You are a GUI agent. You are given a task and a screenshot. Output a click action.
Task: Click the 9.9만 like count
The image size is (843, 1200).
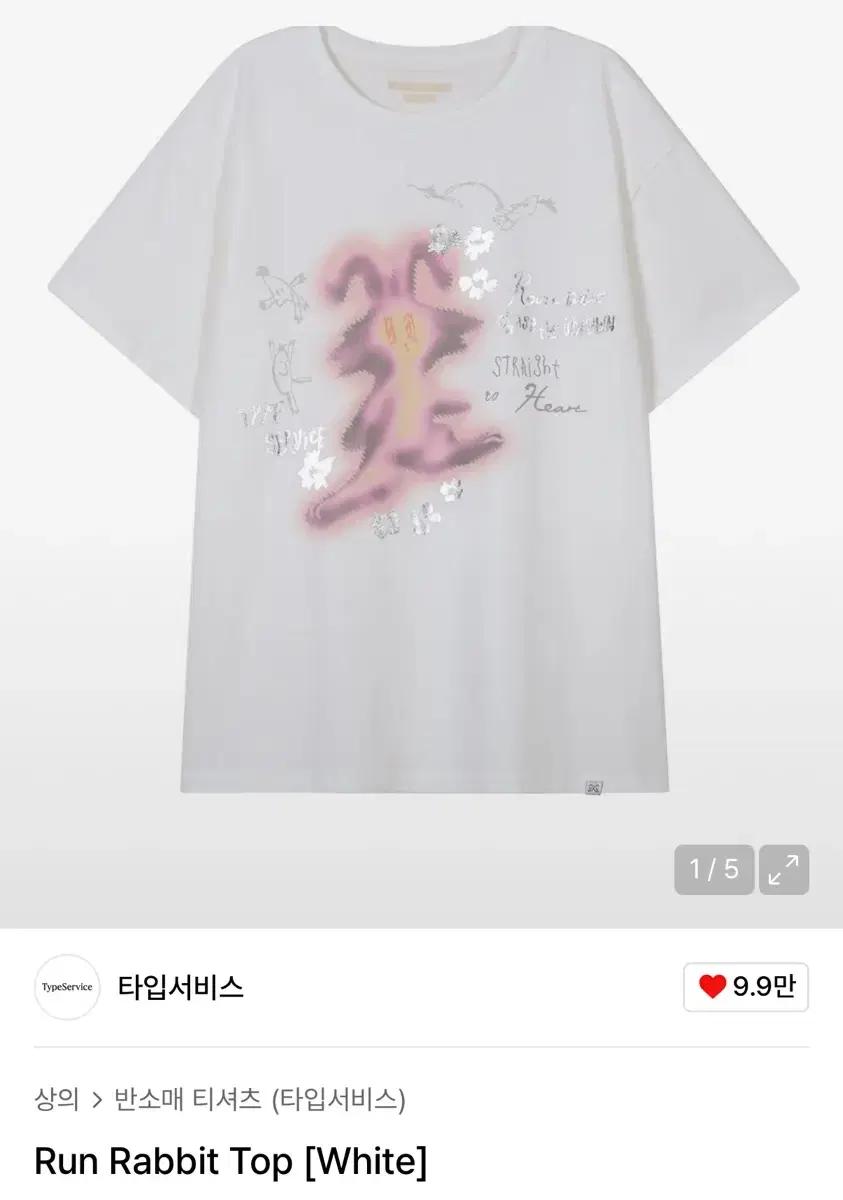point(766,985)
